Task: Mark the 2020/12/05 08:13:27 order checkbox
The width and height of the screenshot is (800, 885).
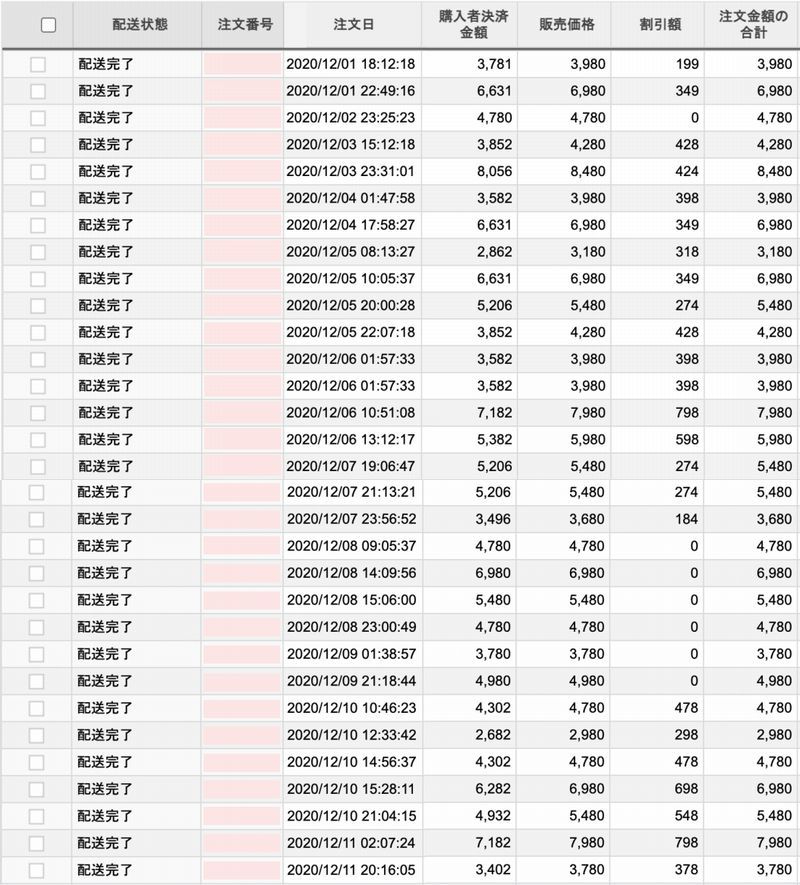Action: point(38,252)
